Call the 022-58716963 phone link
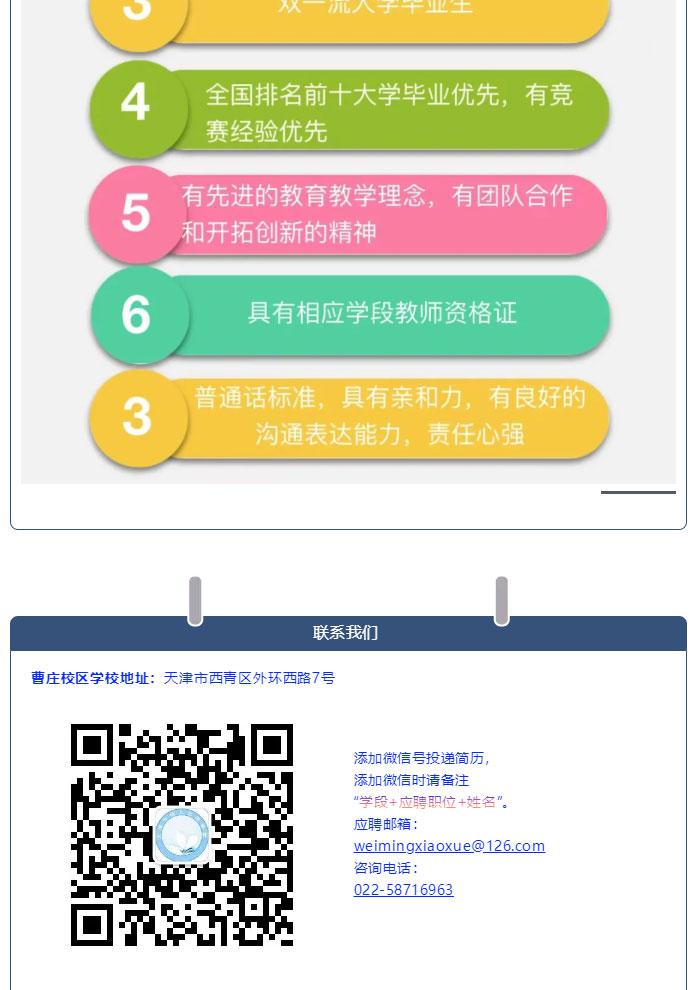The height and width of the screenshot is (990, 697). tap(403, 890)
